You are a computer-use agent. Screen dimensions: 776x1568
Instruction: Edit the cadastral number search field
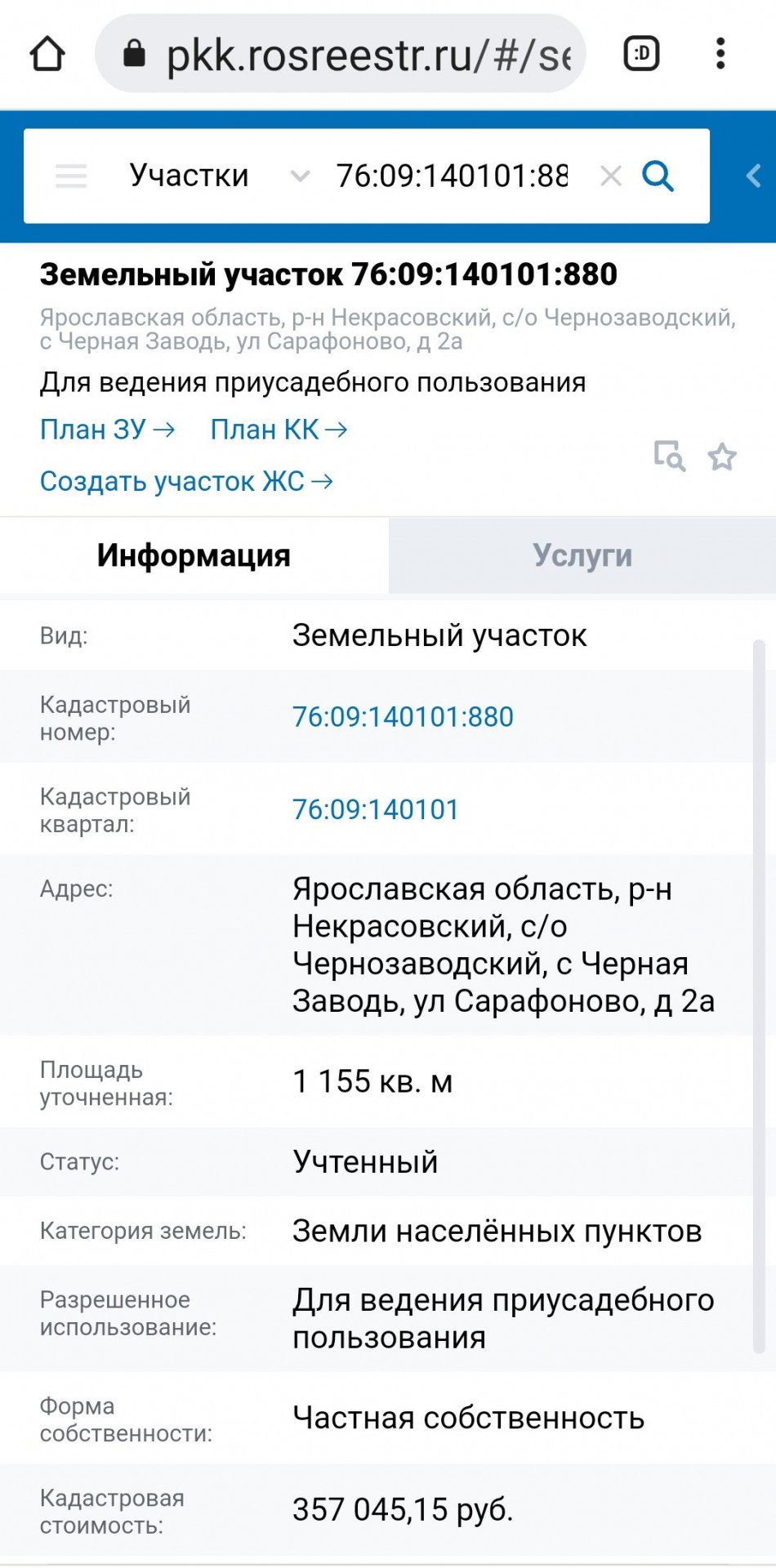point(452,176)
